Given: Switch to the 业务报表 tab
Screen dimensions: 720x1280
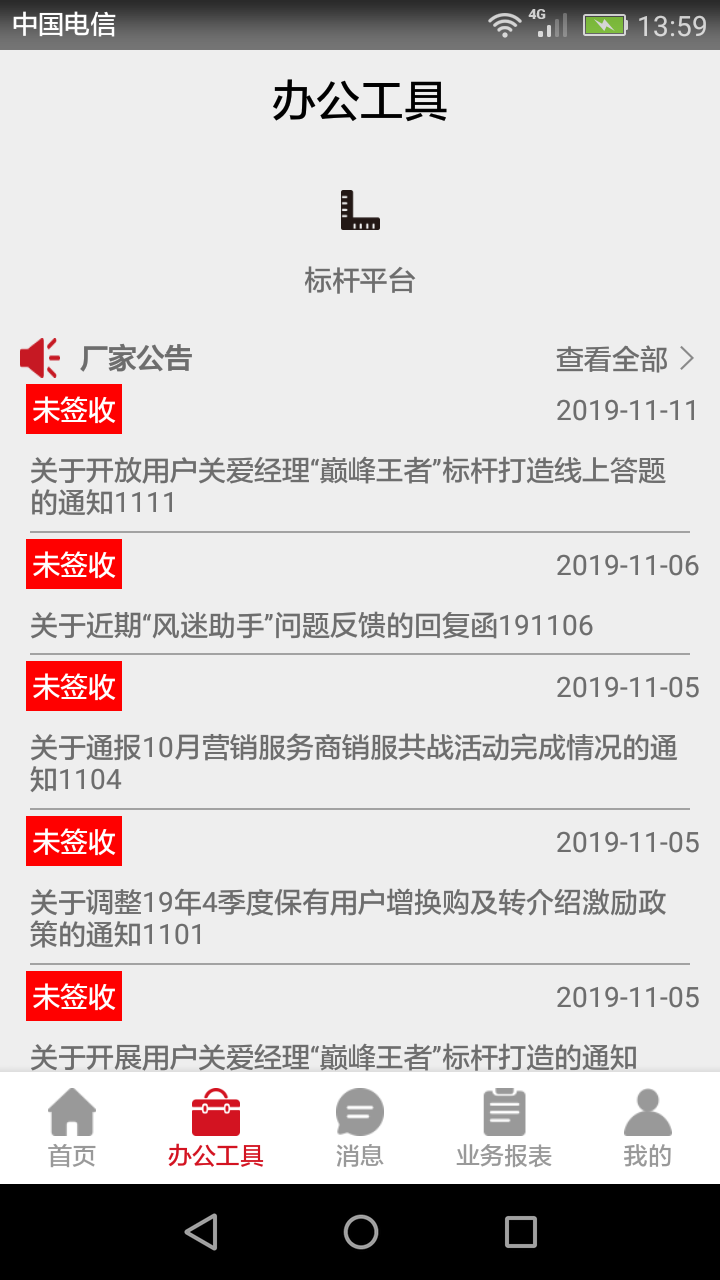Looking at the screenshot, I should point(502,1128).
